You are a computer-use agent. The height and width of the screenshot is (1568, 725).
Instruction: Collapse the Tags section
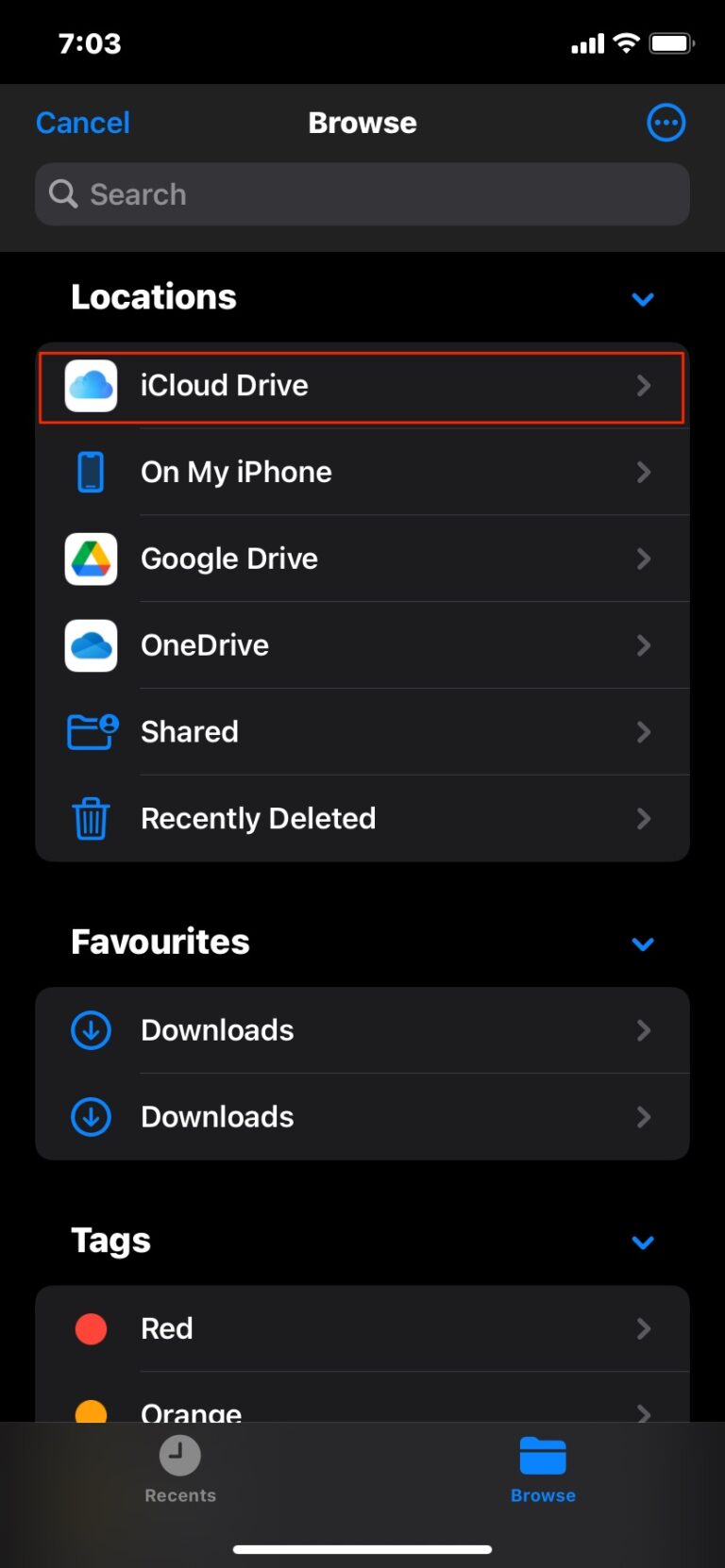coord(643,1243)
